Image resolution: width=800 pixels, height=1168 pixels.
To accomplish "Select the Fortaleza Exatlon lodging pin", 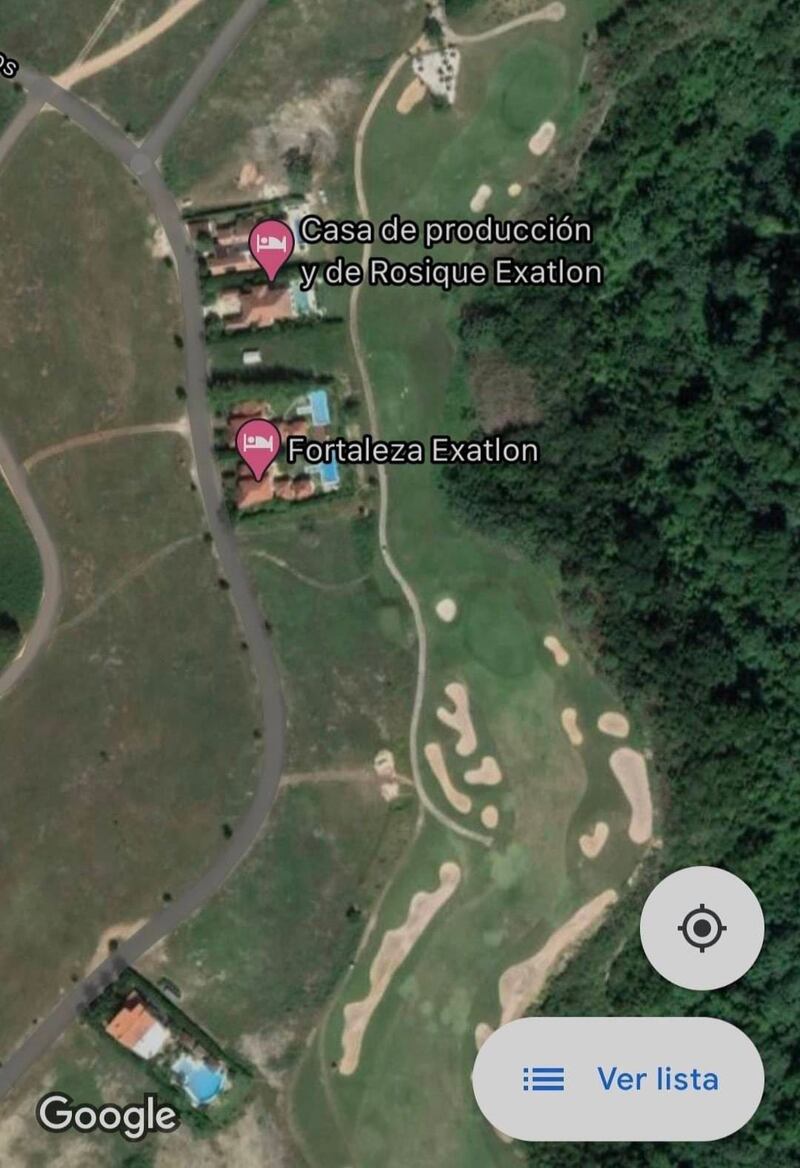I will click(x=258, y=446).
